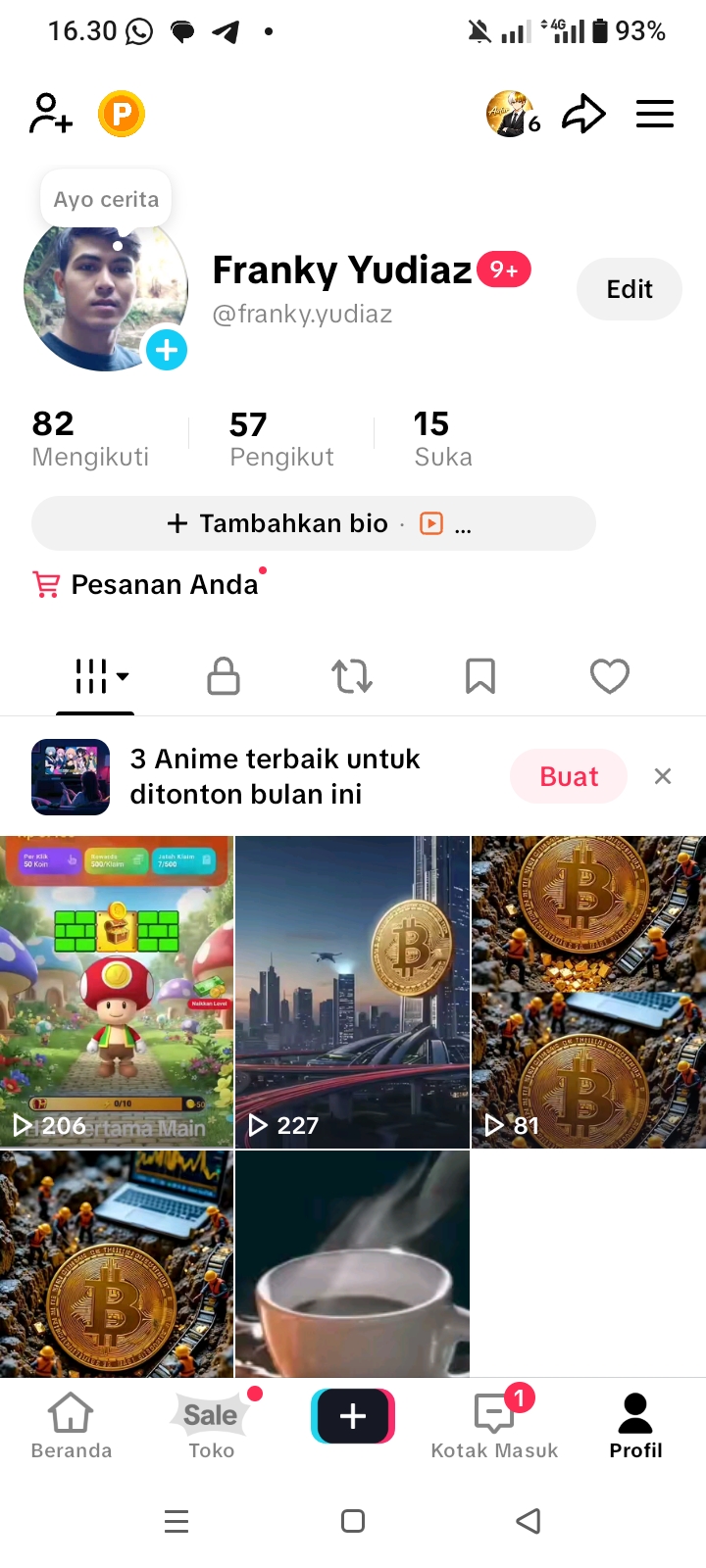Switch to the reposts tab
Screen dimensions: 706x1568
352,676
